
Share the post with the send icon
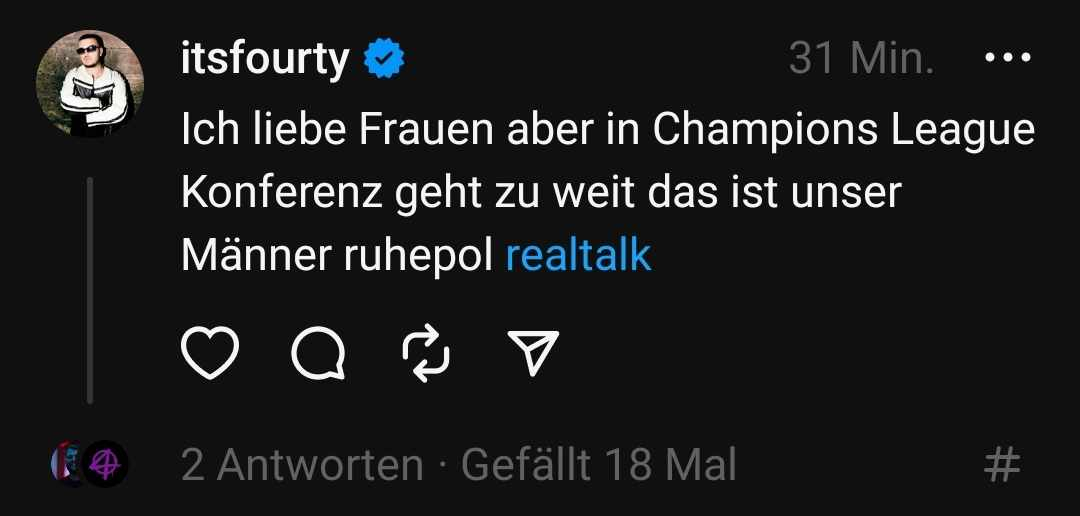(x=533, y=352)
